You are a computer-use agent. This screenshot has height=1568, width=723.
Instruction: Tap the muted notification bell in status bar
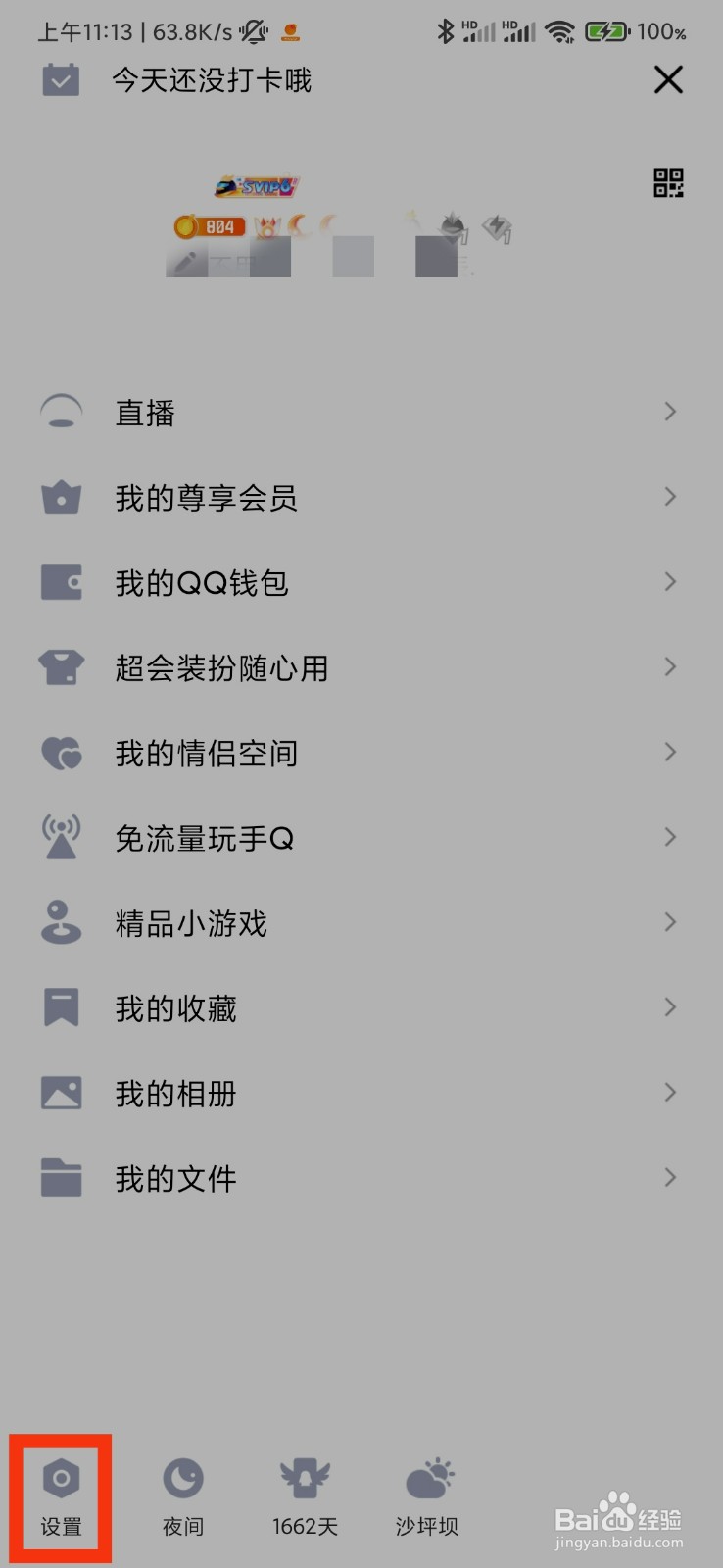(253, 32)
